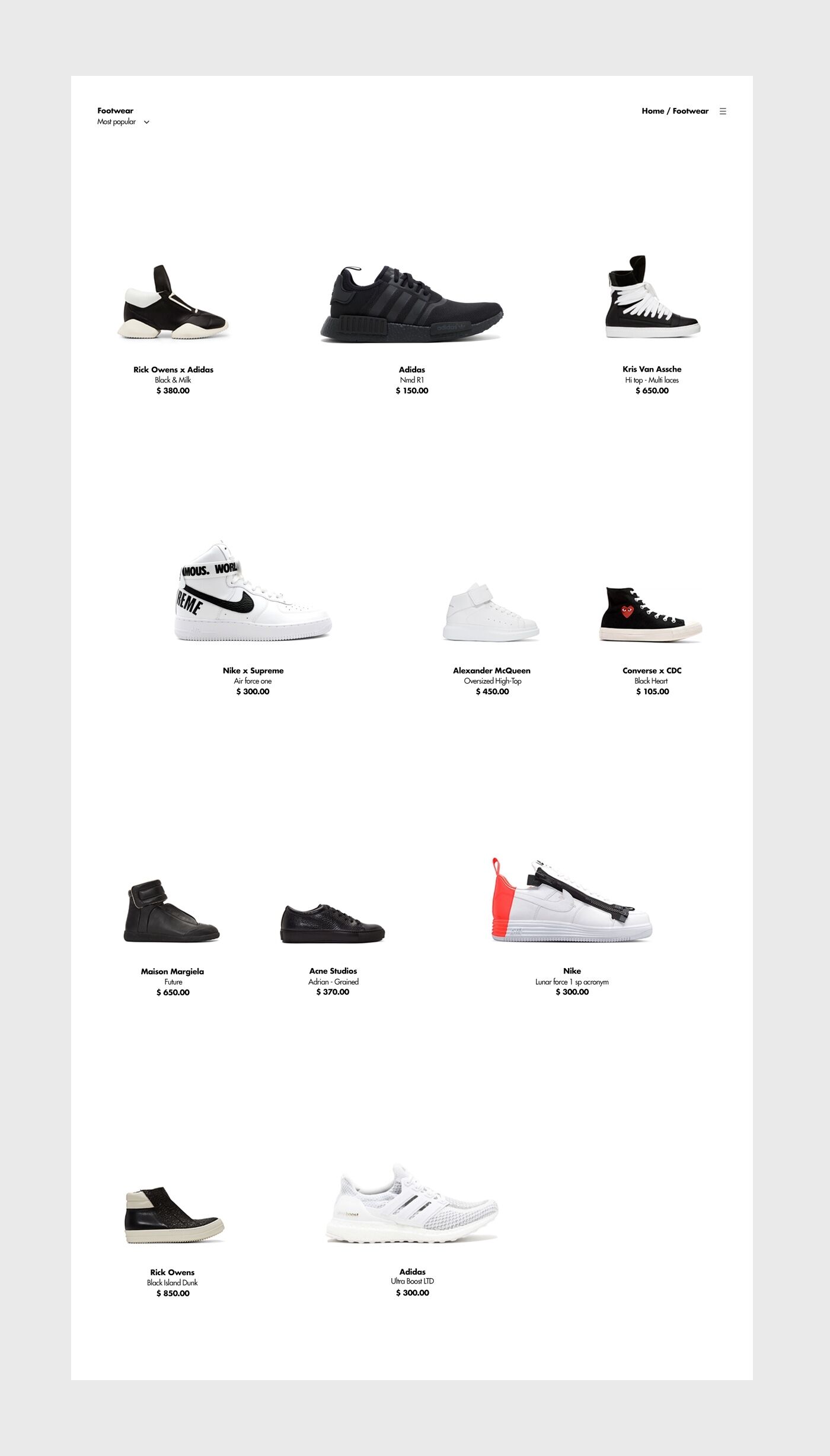
Task: Go to Home via breadcrumb
Action: [653, 111]
